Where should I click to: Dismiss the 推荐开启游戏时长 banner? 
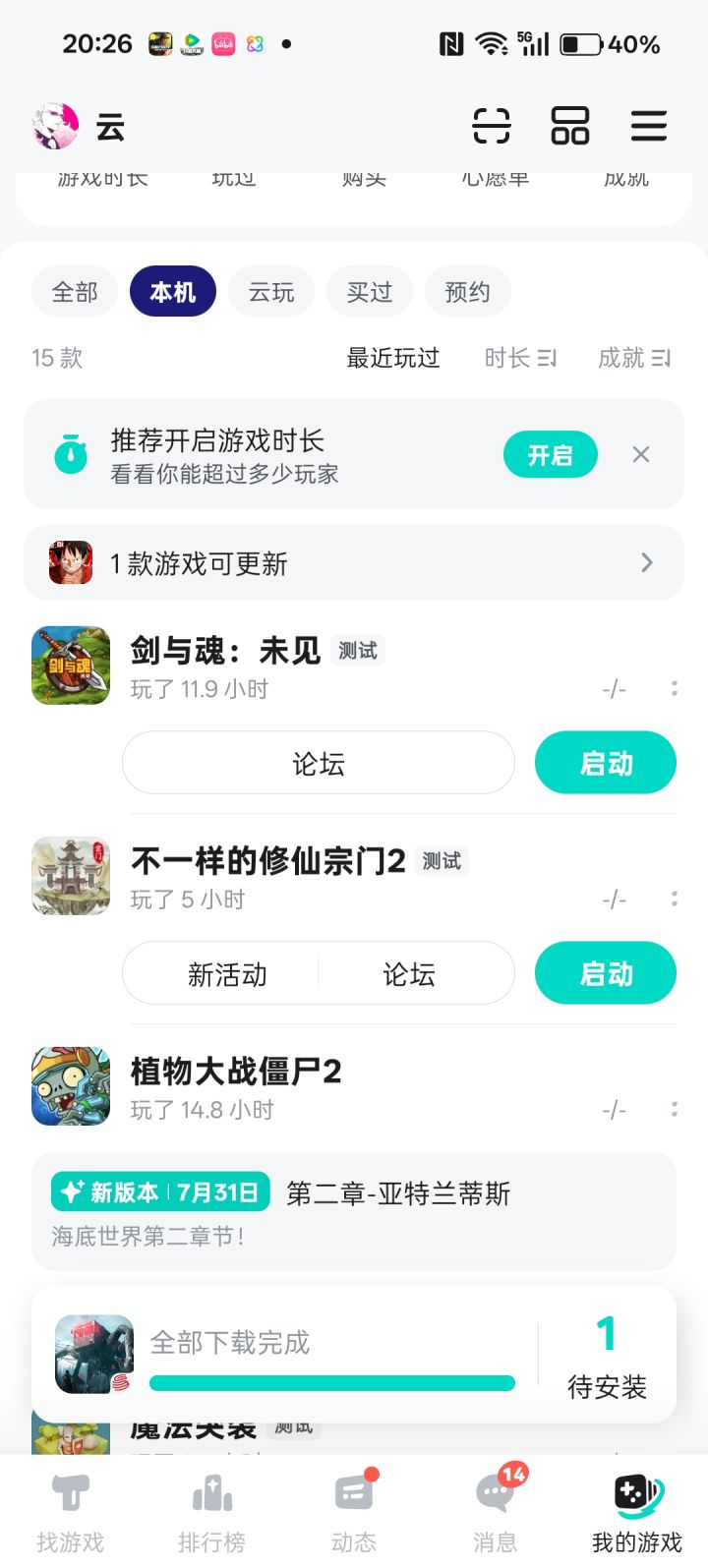pyautogui.click(x=641, y=454)
